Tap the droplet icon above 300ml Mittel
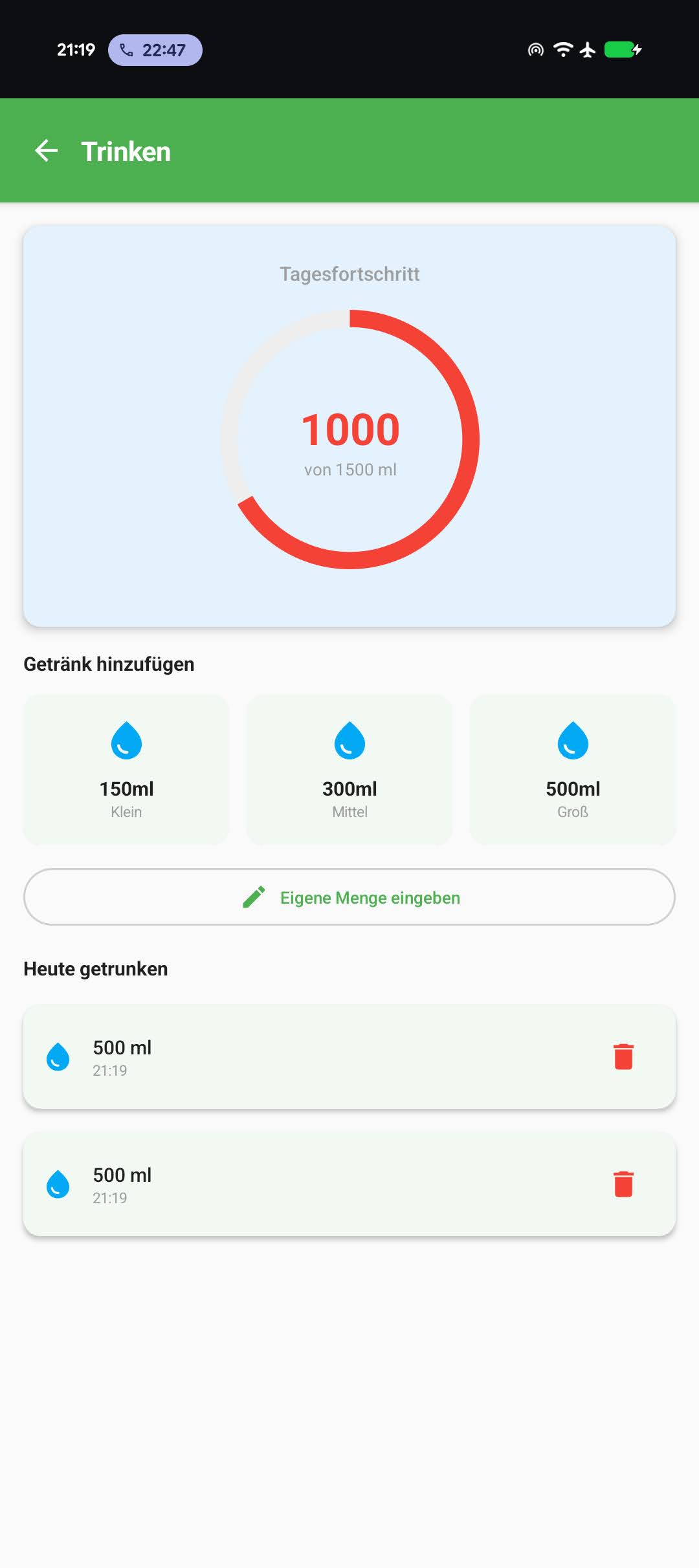This screenshot has width=699, height=1568. [x=349, y=743]
